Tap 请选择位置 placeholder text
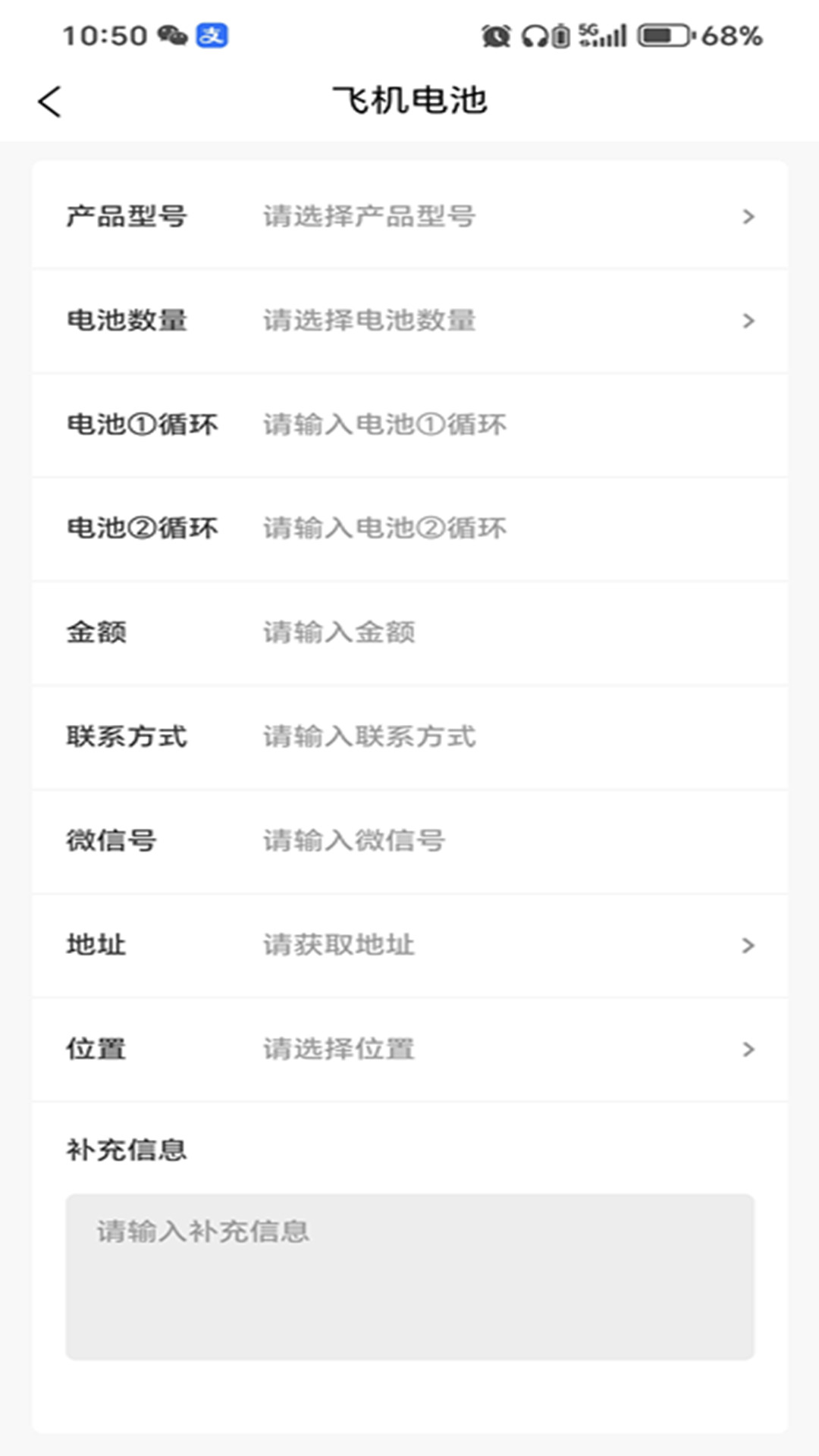This screenshot has width=819, height=1456. click(337, 1049)
